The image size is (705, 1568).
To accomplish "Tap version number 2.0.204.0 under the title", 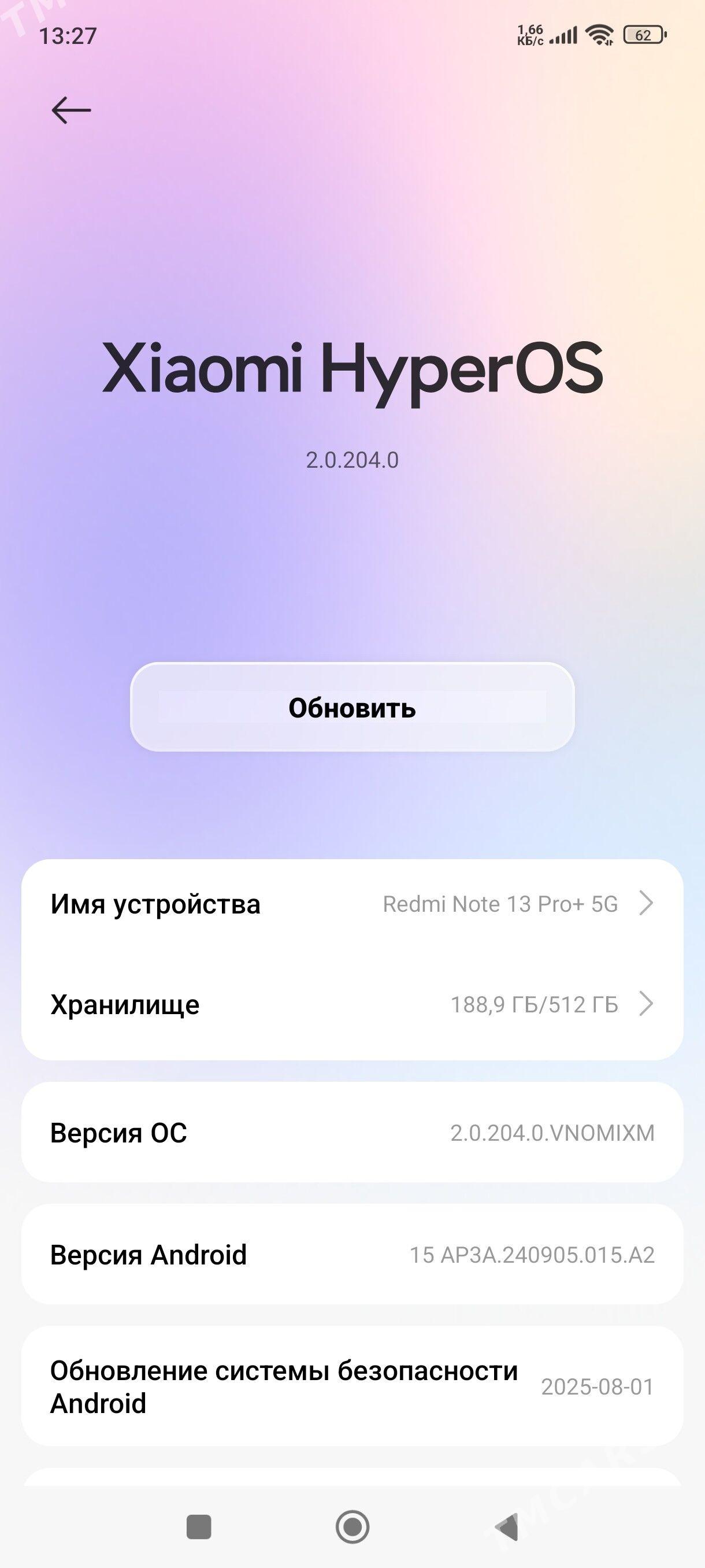I will (352, 460).
